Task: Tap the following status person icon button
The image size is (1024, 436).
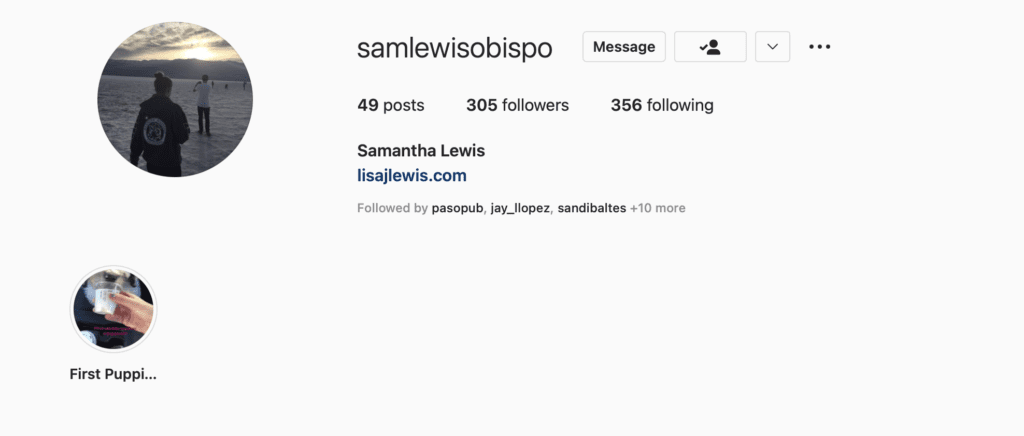Action: 710,47
